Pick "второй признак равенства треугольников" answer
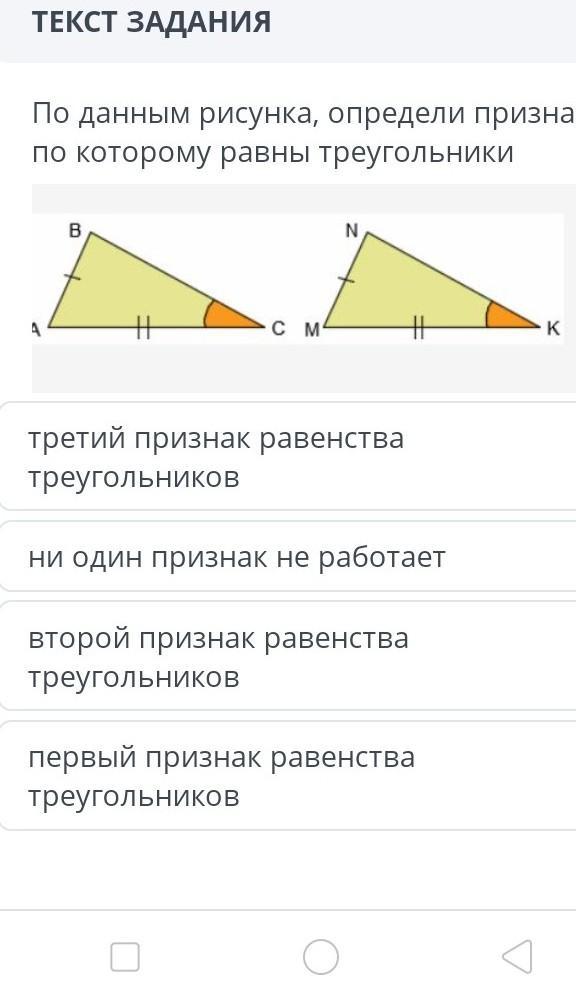This screenshot has height=1005, width=576. [288, 656]
